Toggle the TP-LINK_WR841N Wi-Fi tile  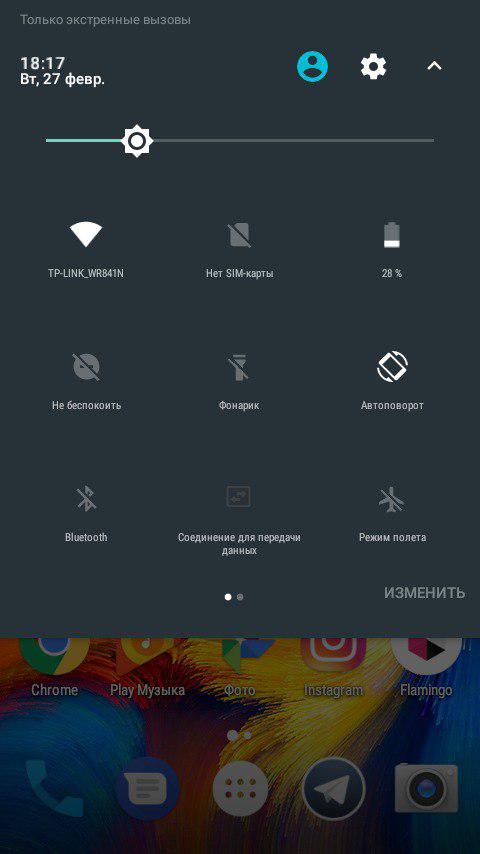[86, 248]
